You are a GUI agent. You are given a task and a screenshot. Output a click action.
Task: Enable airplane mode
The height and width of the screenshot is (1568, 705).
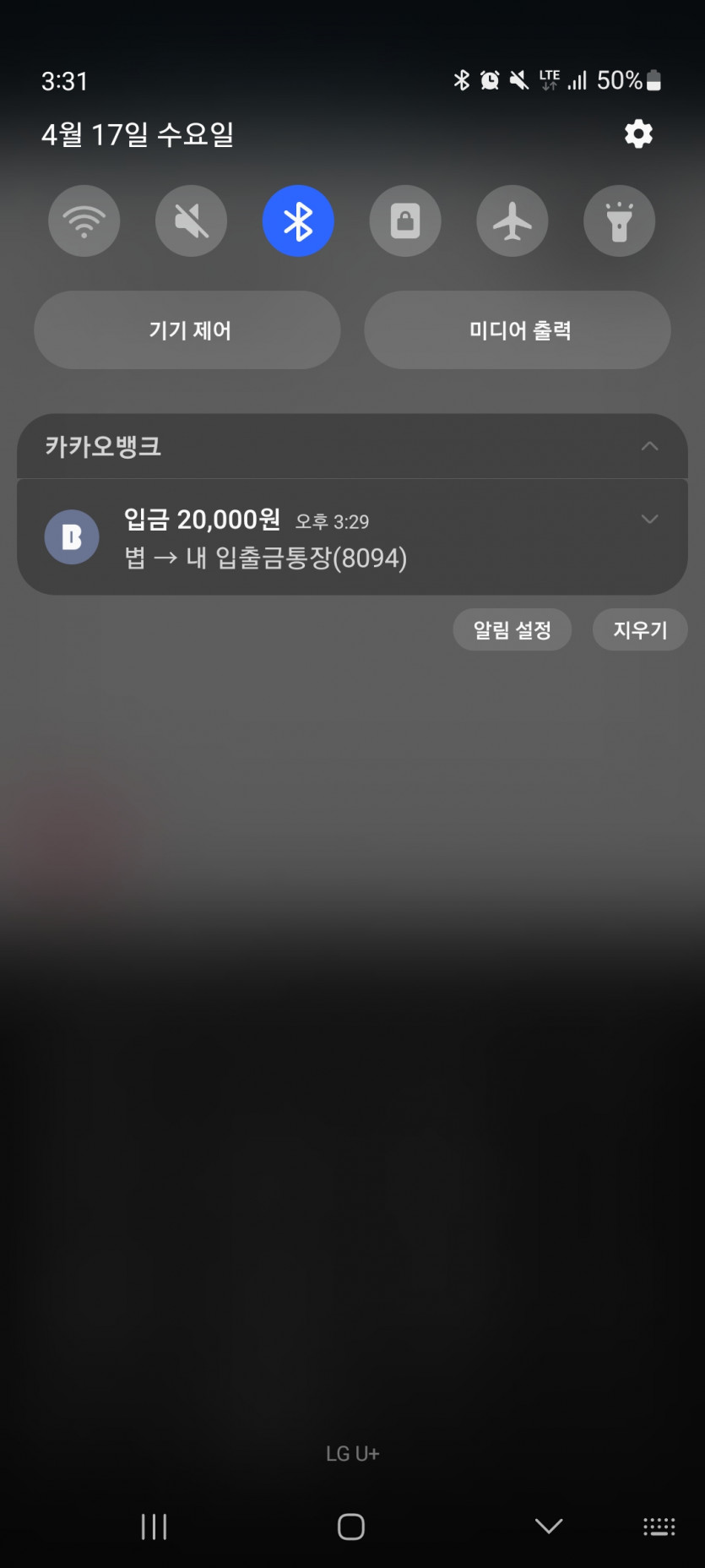coord(512,221)
